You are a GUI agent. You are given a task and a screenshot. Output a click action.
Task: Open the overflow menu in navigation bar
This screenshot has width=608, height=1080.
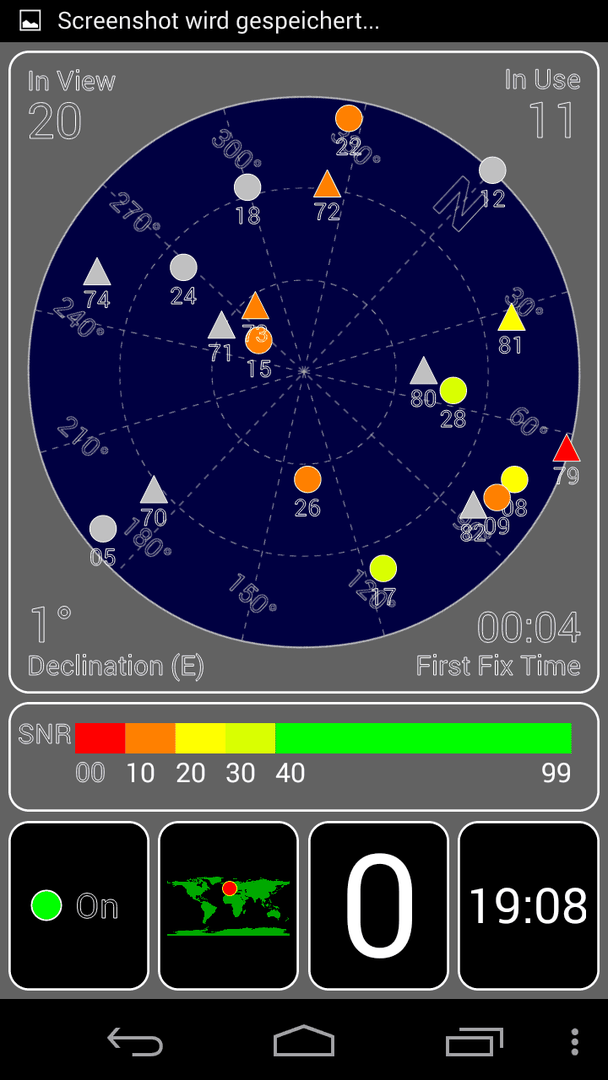point(576,1042)
